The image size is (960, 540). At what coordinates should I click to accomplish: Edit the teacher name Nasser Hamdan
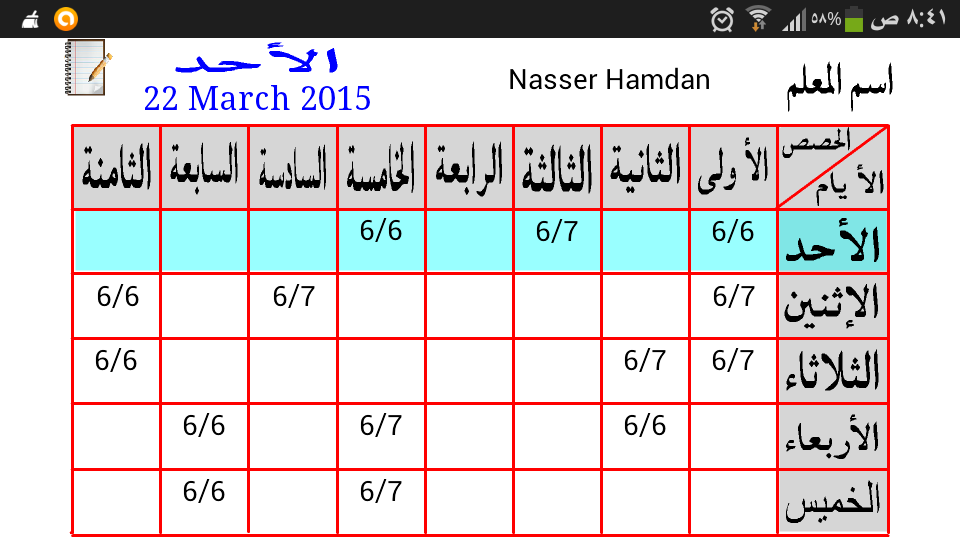609,80
